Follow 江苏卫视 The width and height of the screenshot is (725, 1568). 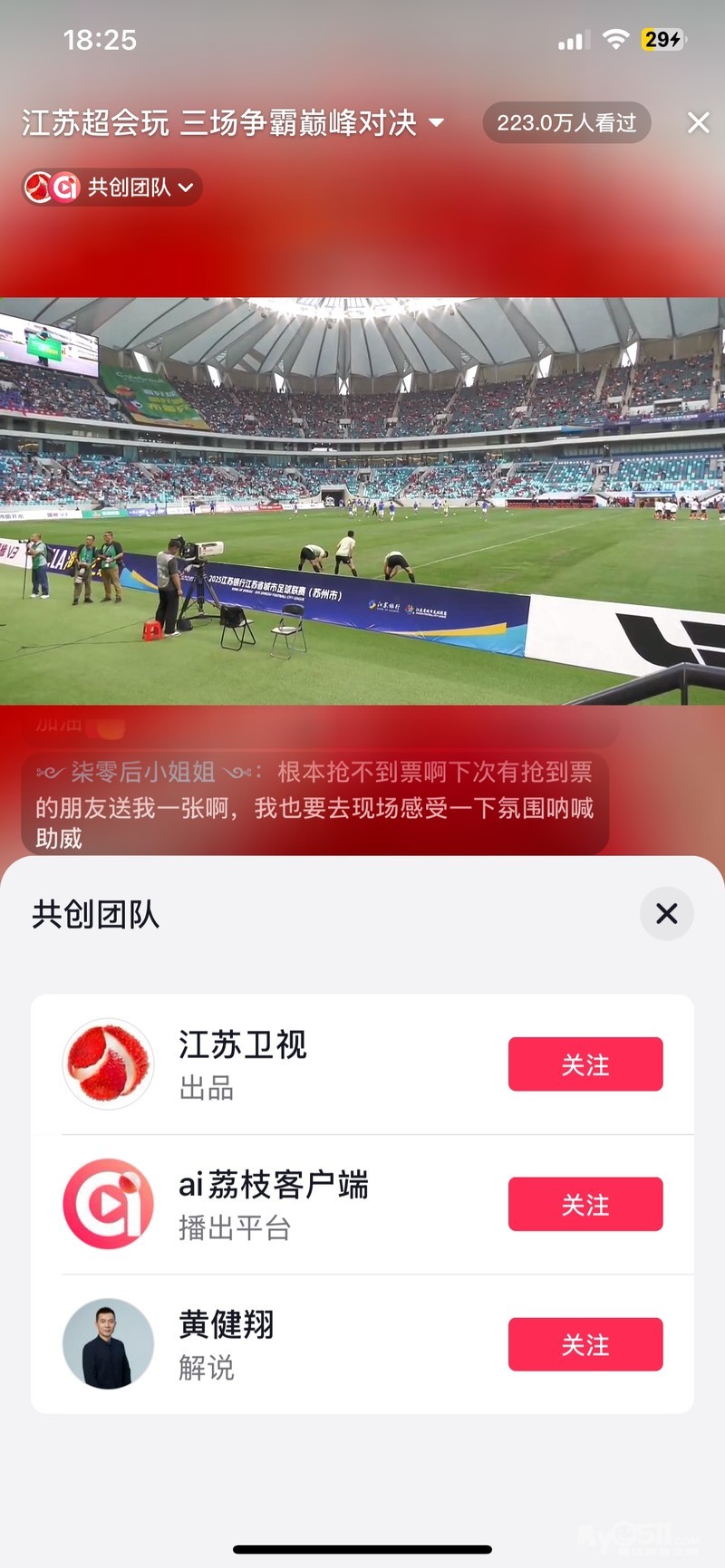[585, 1064]
